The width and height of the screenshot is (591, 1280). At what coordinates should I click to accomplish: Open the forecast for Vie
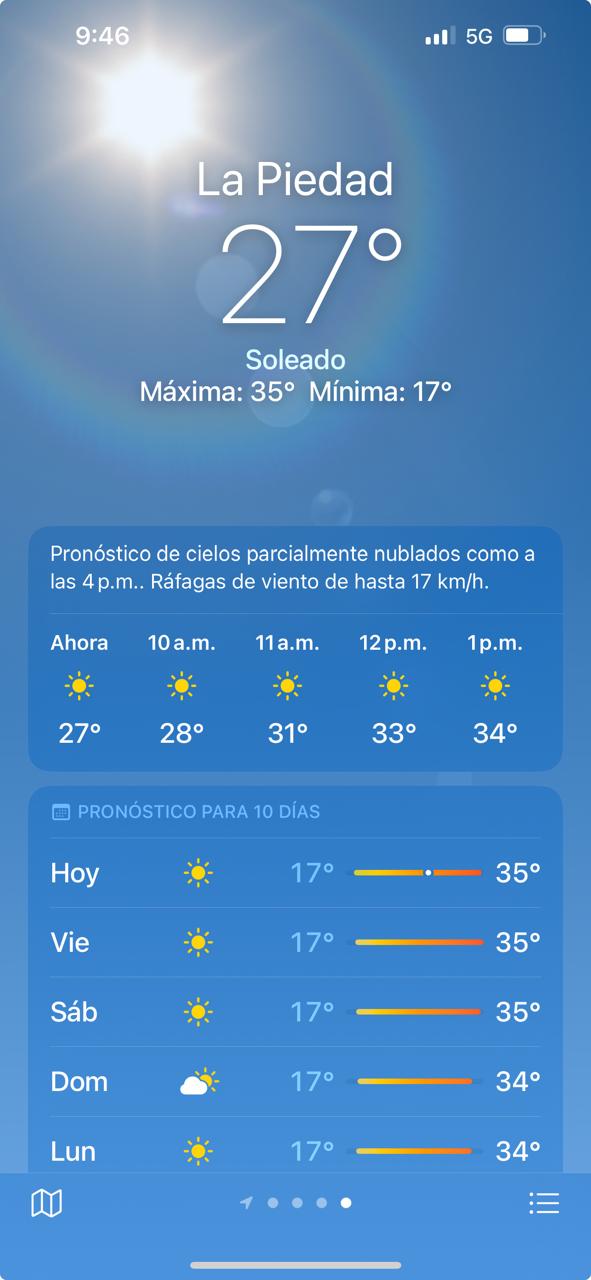click(x=295, y=942)
